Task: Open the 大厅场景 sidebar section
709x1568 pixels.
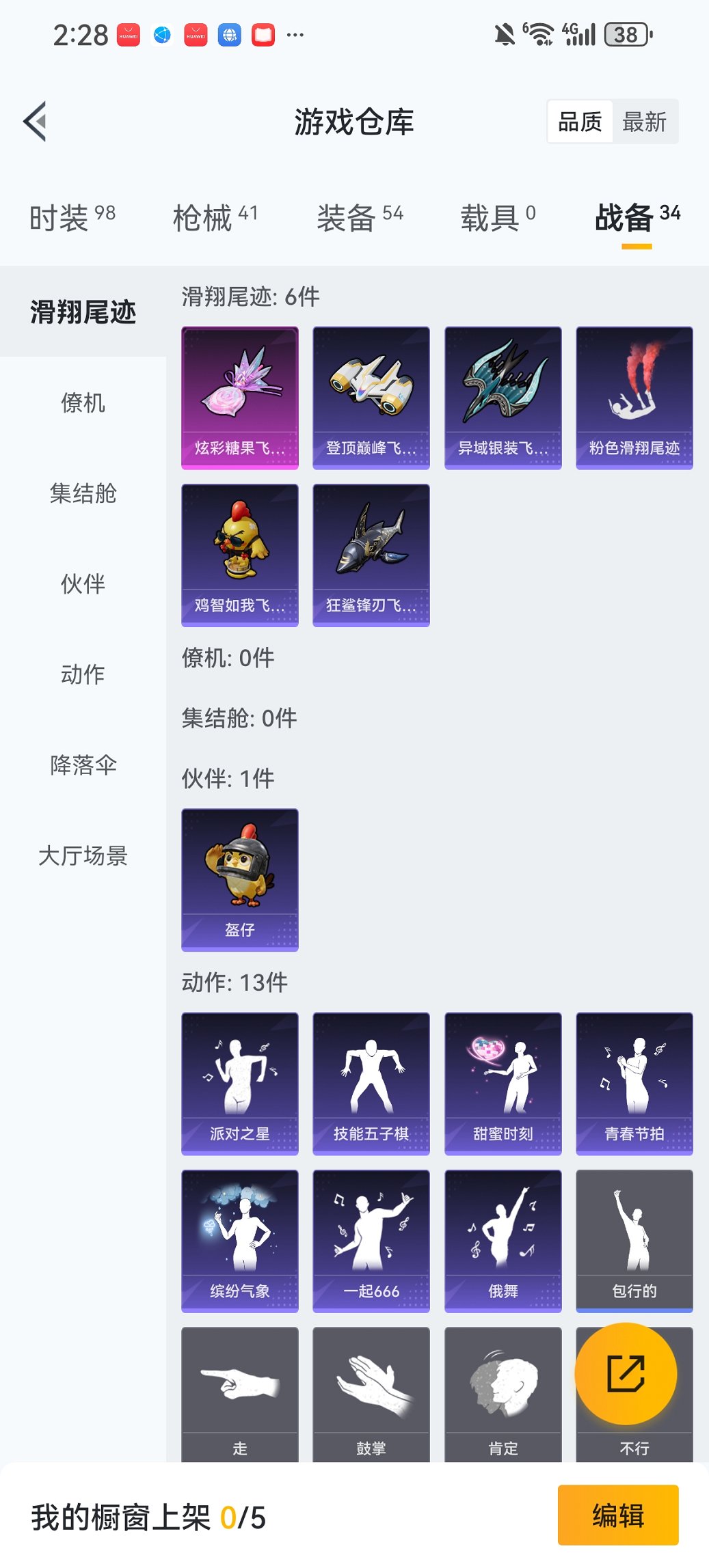Action: tap(83, 857)
